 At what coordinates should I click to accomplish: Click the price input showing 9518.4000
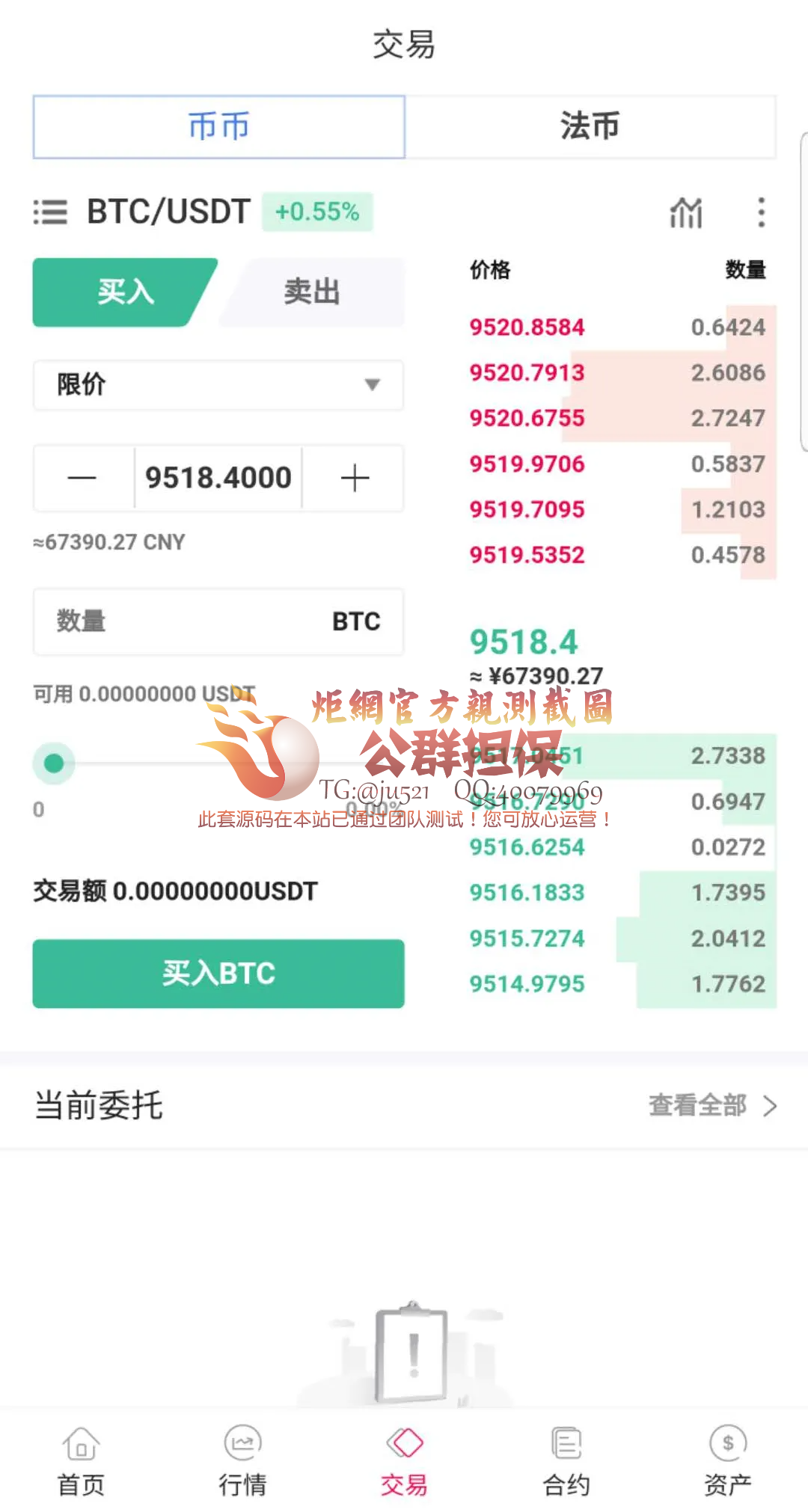pos(218,478)
